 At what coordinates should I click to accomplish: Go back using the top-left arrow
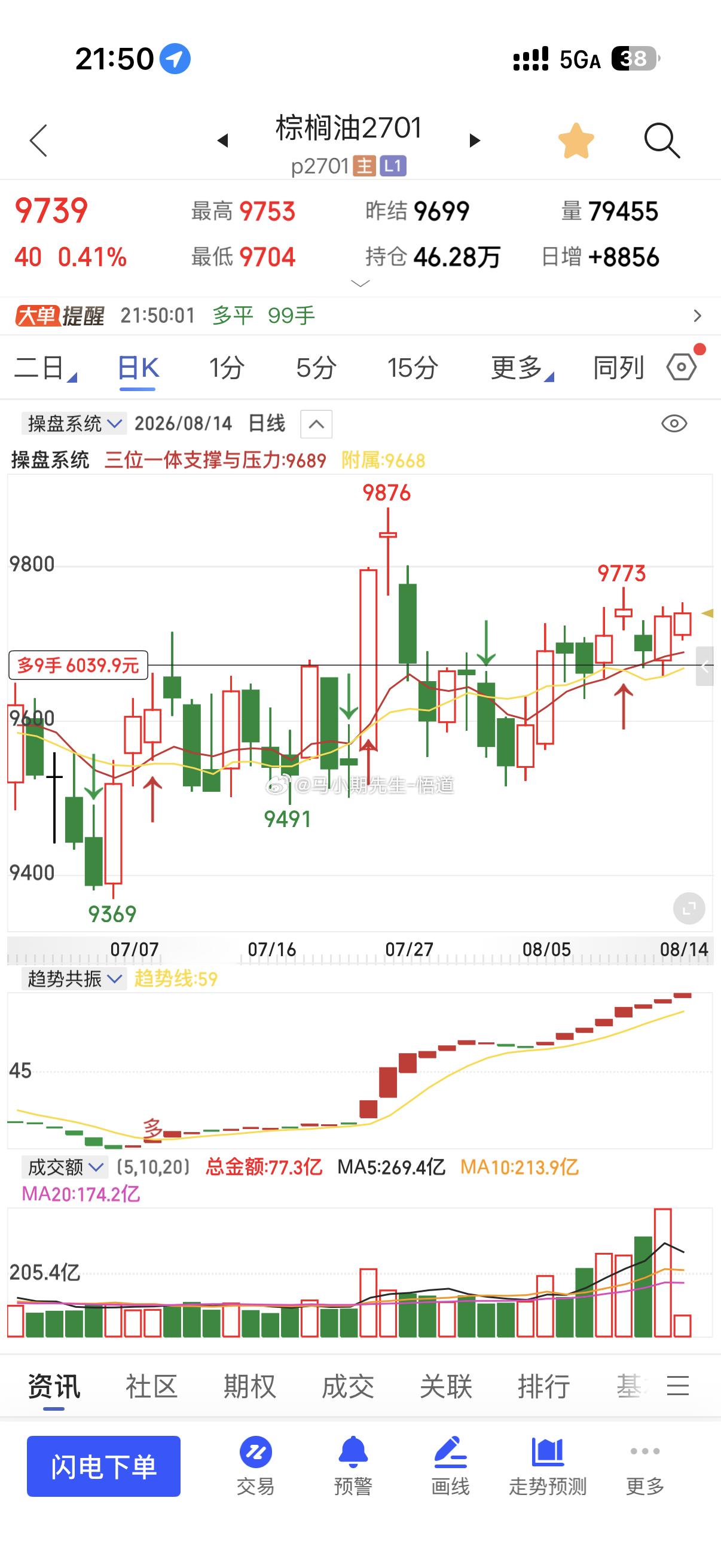(x=39, y=141)
